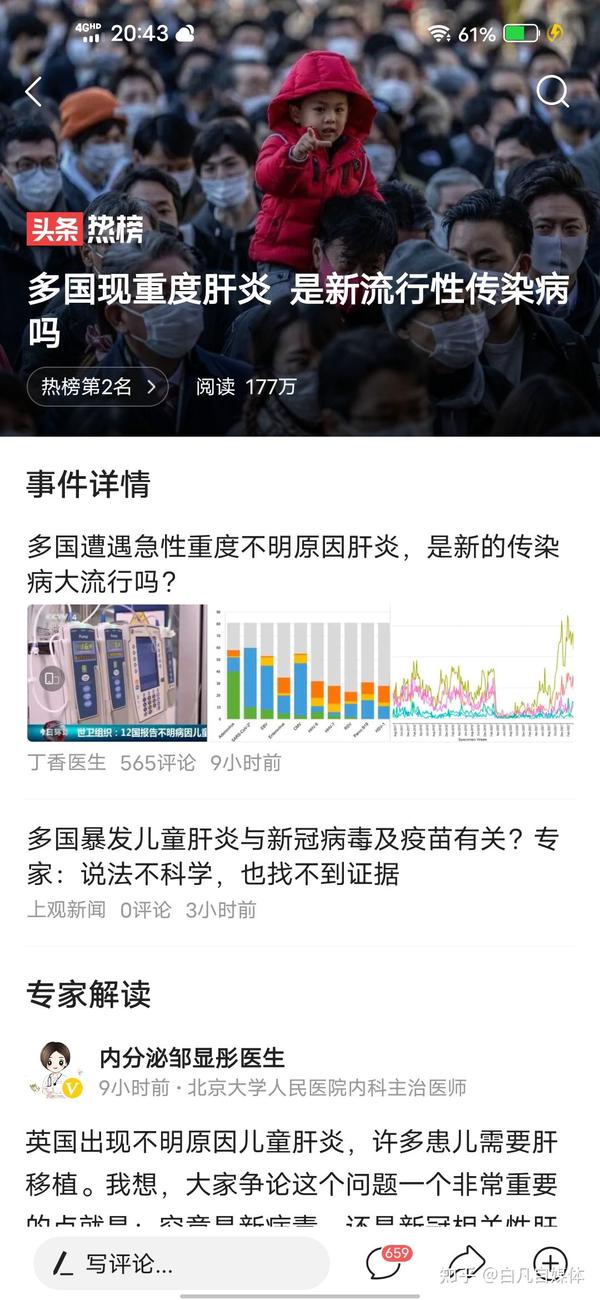
Task: Share this hot topic
Action: (x=467, y=1262)
